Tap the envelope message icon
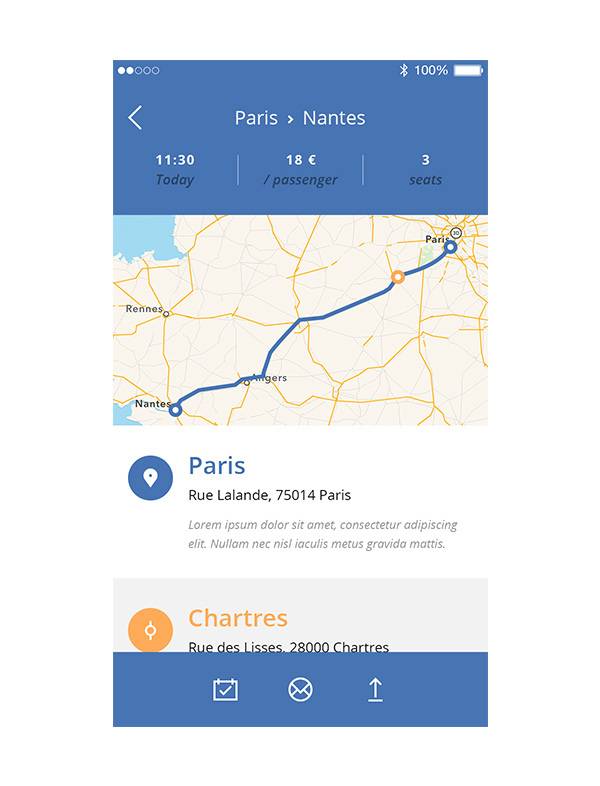600x786 pixels. coord(300,689)
